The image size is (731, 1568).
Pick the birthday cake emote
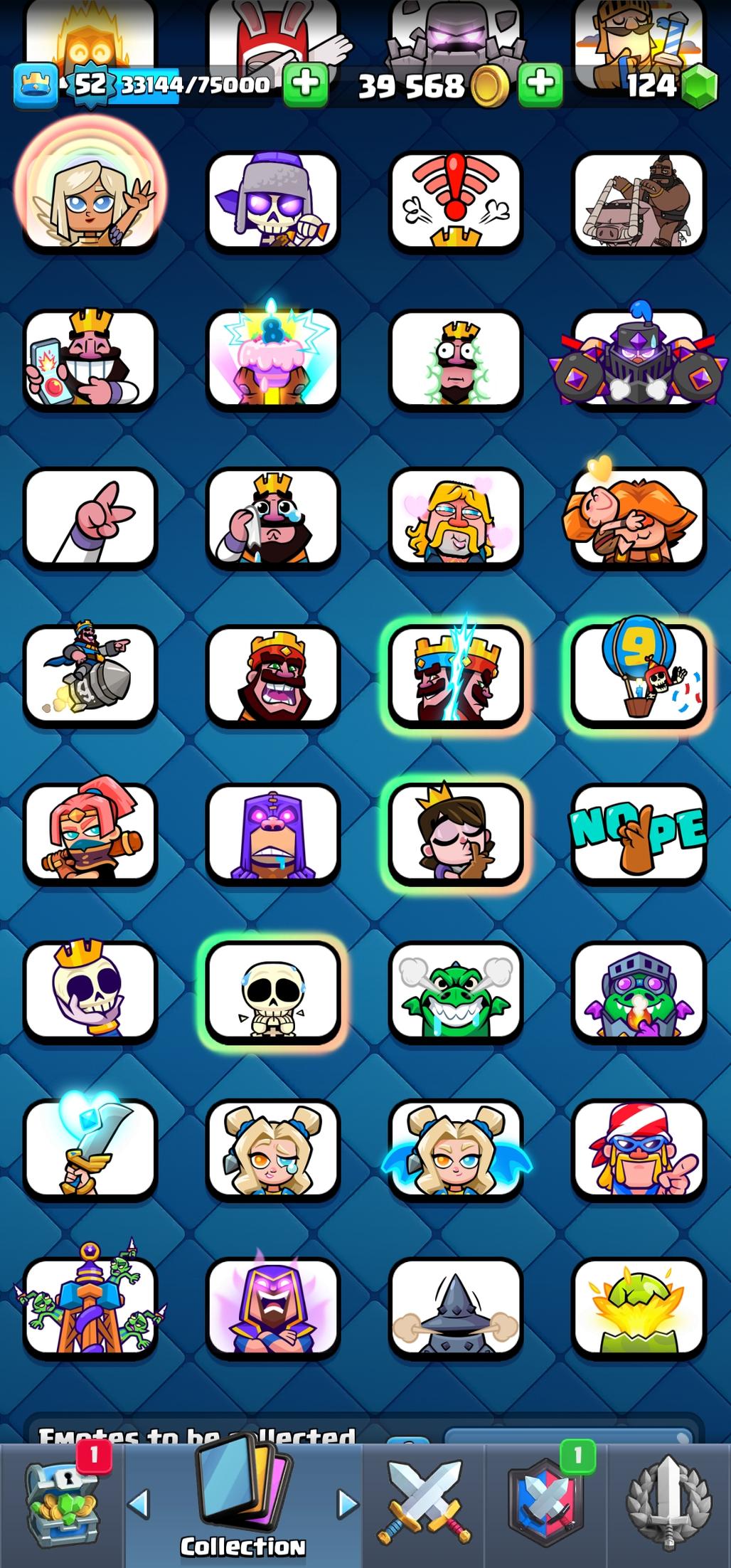tap(273, 359)
